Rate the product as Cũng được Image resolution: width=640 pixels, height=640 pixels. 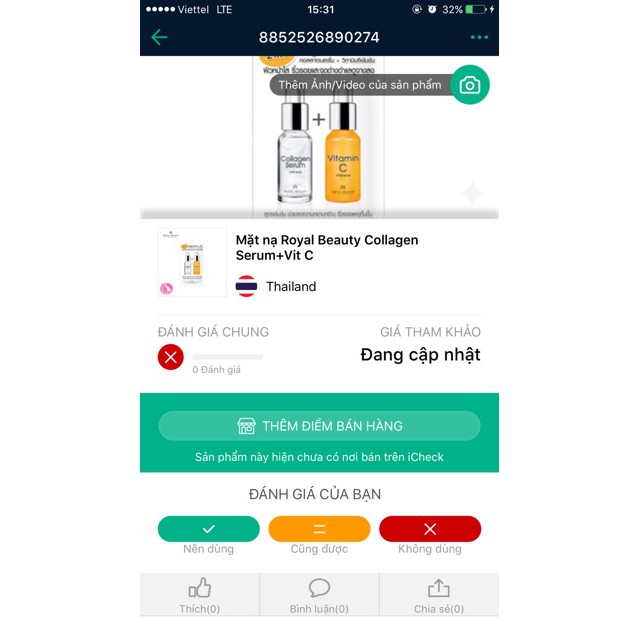319,529
